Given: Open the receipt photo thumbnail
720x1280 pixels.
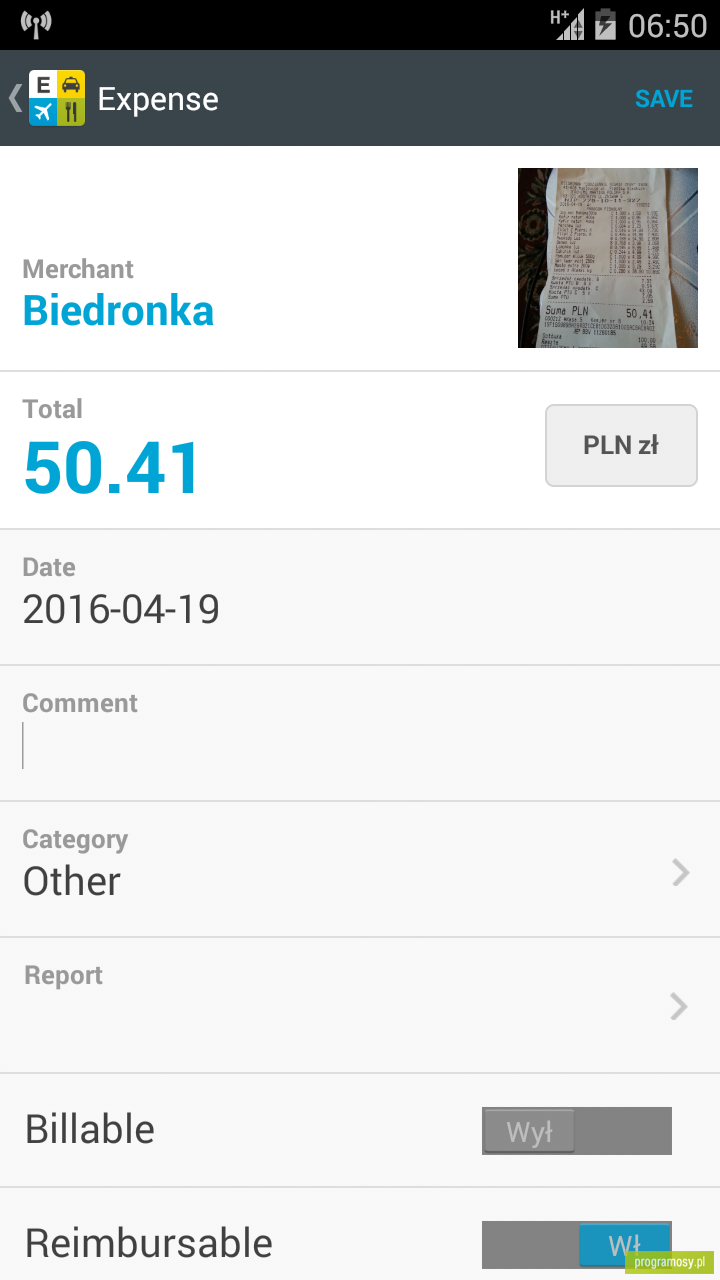Looking at the screenshot, I should 608,258.
